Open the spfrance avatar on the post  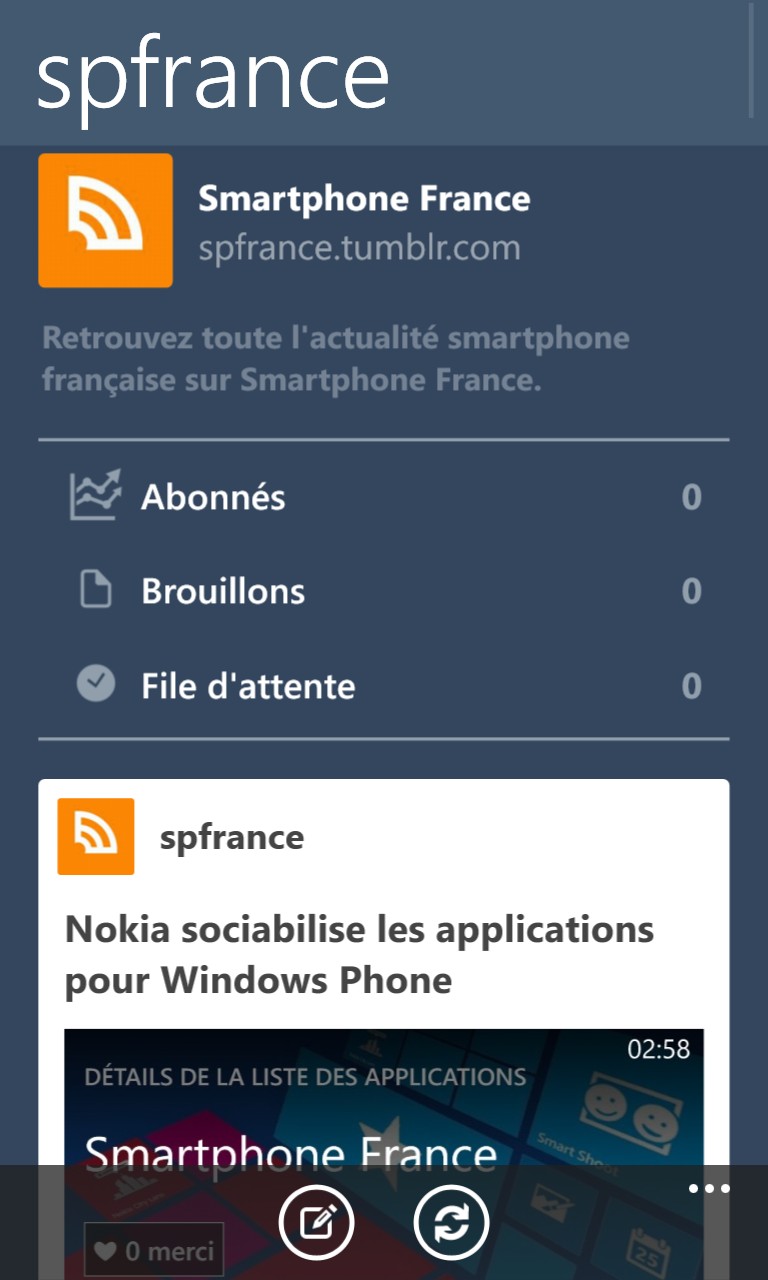96,837
